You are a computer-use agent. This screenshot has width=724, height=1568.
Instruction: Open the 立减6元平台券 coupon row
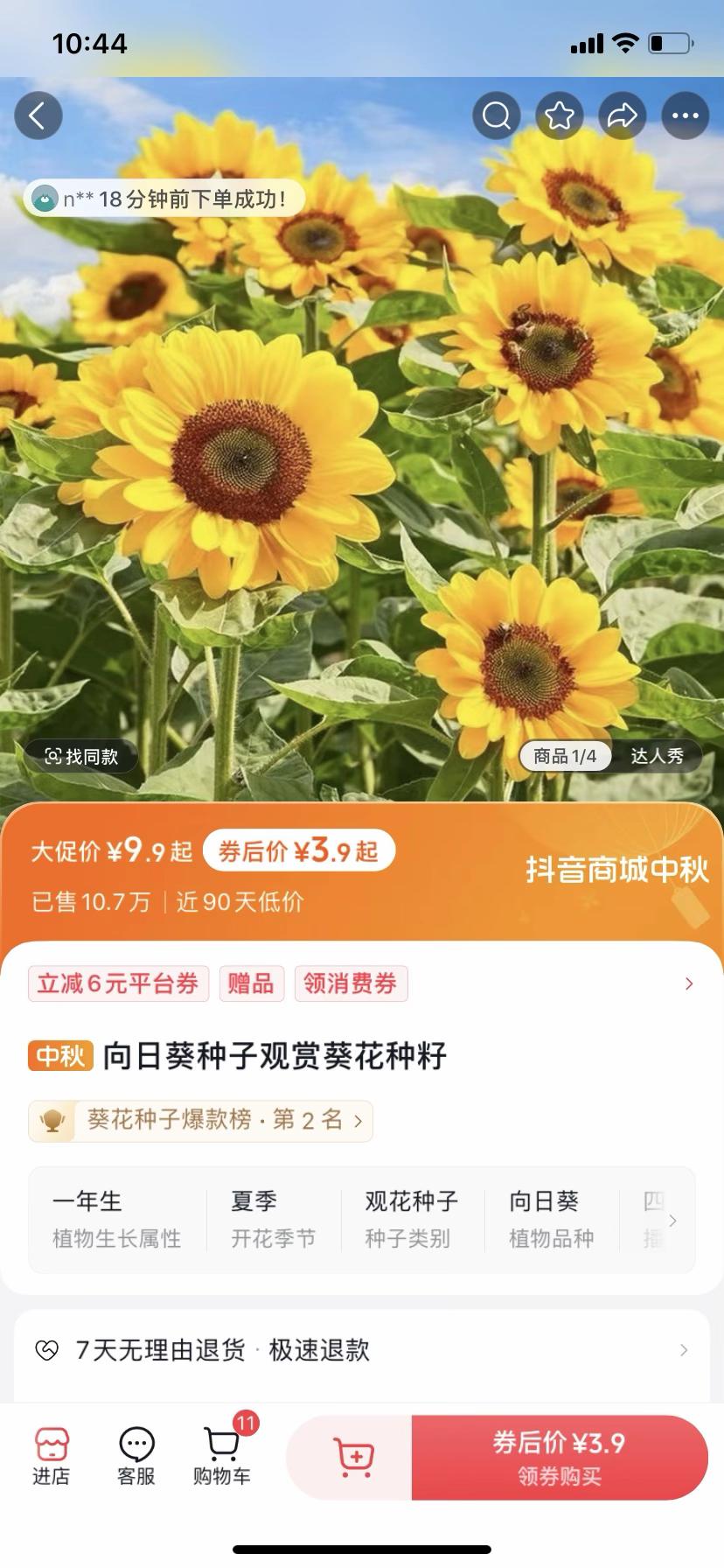118,983
